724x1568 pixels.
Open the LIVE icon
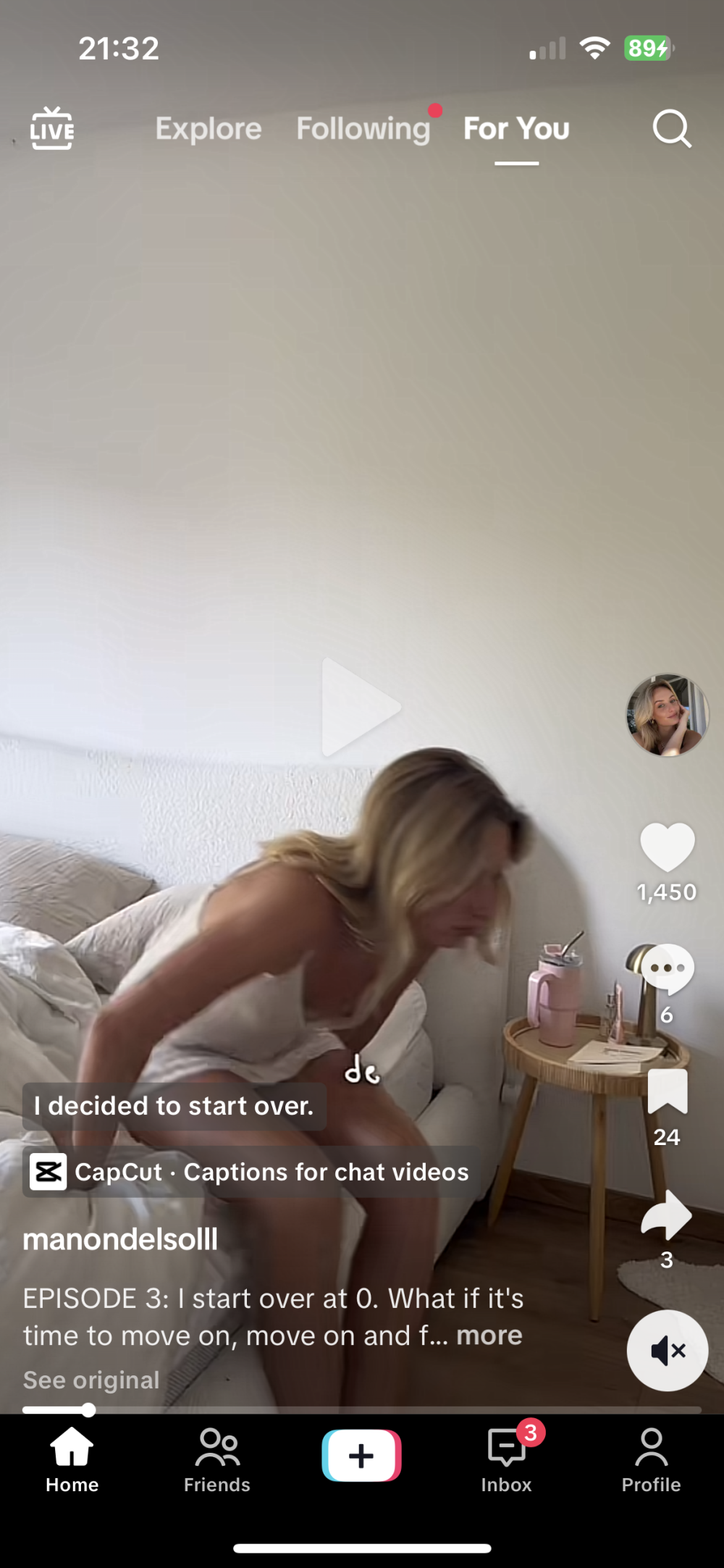pyautogui.click(x=51, y=129)
